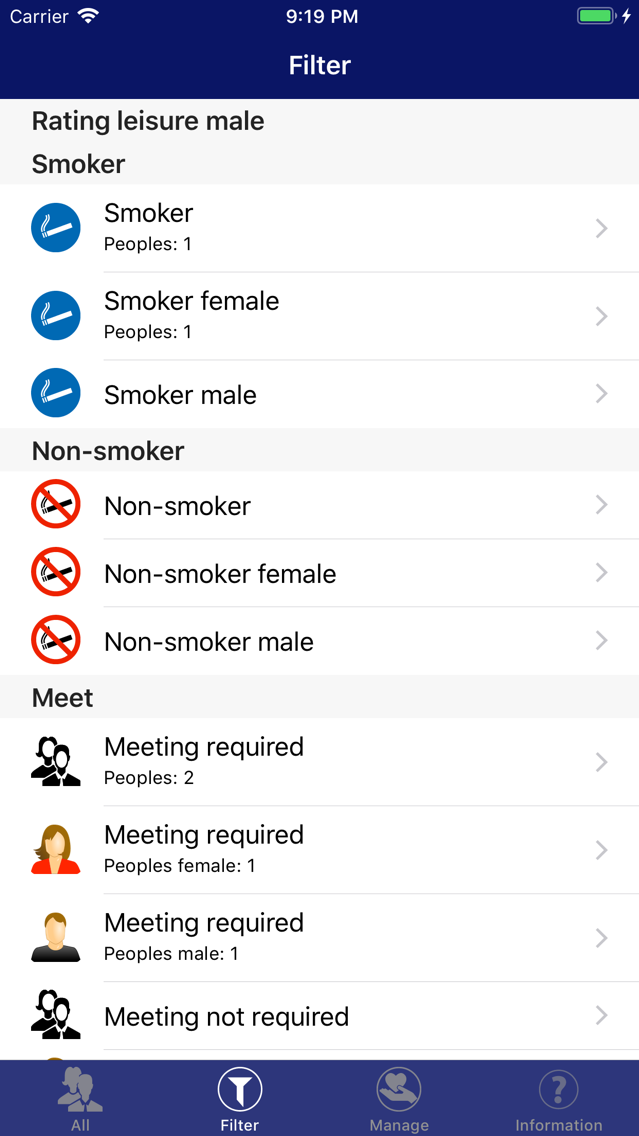Show the Non-smoker filter list

(319, 505)
